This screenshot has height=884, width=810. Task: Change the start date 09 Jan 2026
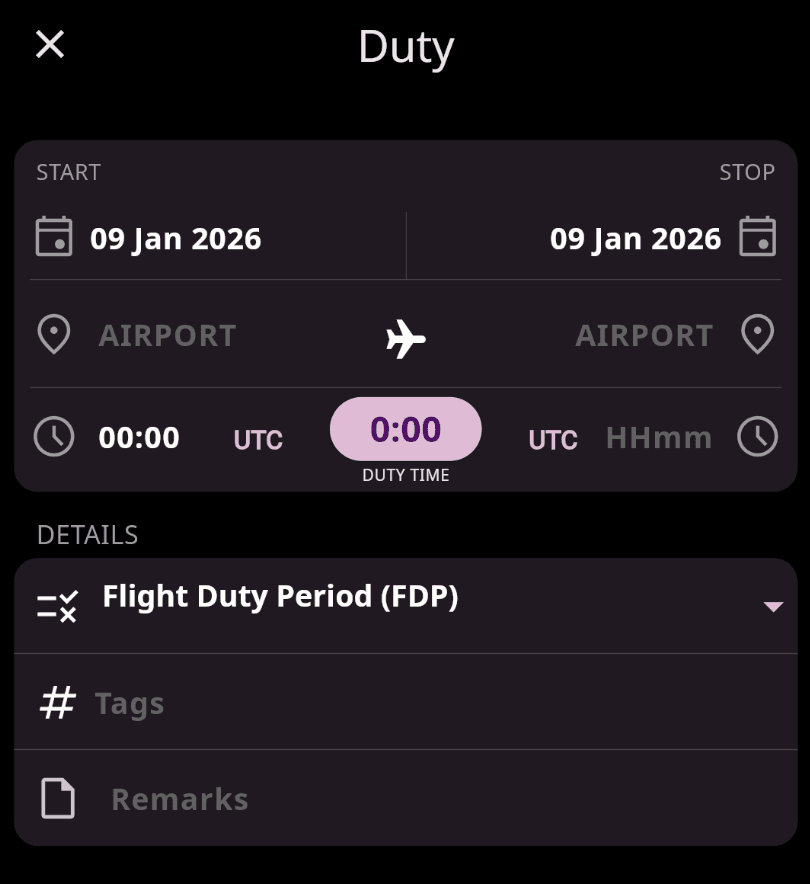pyautogui.click(x=175, y=238)
